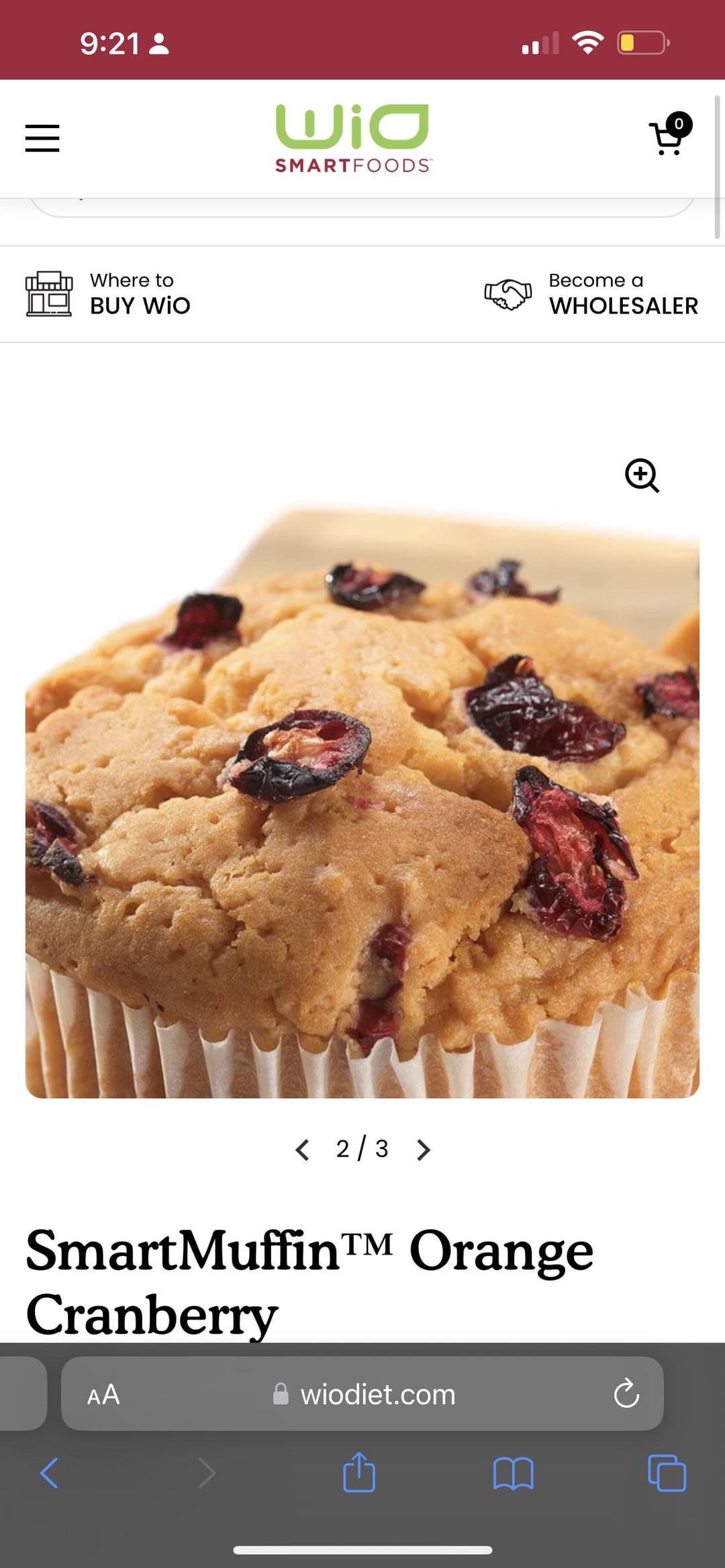Zoom into the muffin product image
The image size is (725, 1568).
pos(642,477)
